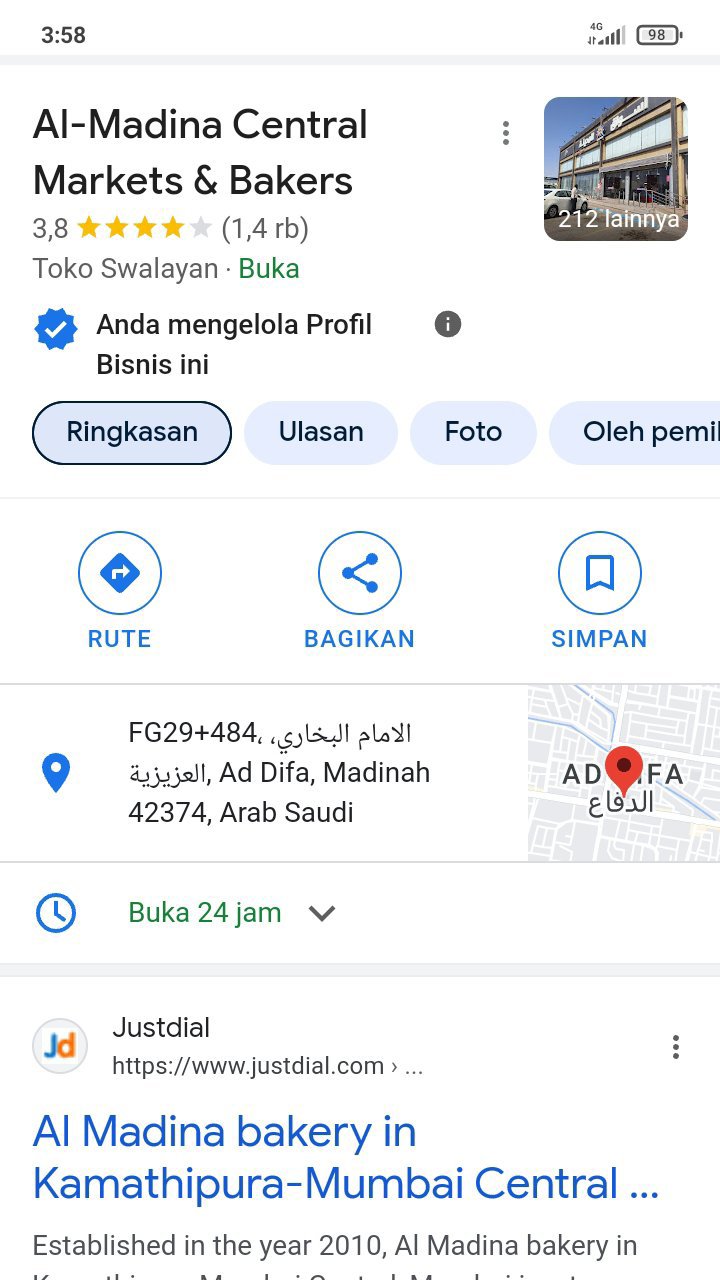Expand the Buka 24 jam opening hours
720x1280 pixels.
coord(321,913)
